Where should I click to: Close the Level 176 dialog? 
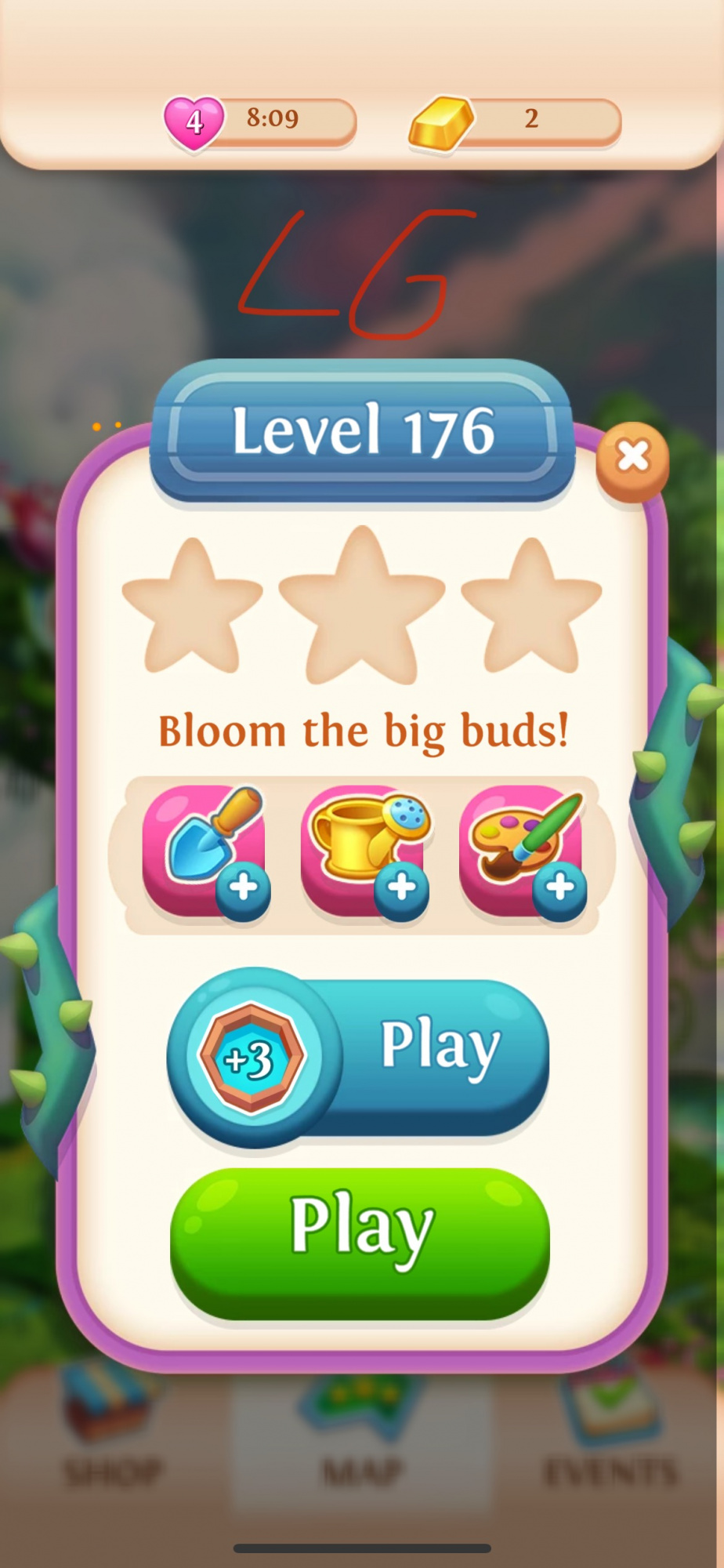[x=632, y=459]
